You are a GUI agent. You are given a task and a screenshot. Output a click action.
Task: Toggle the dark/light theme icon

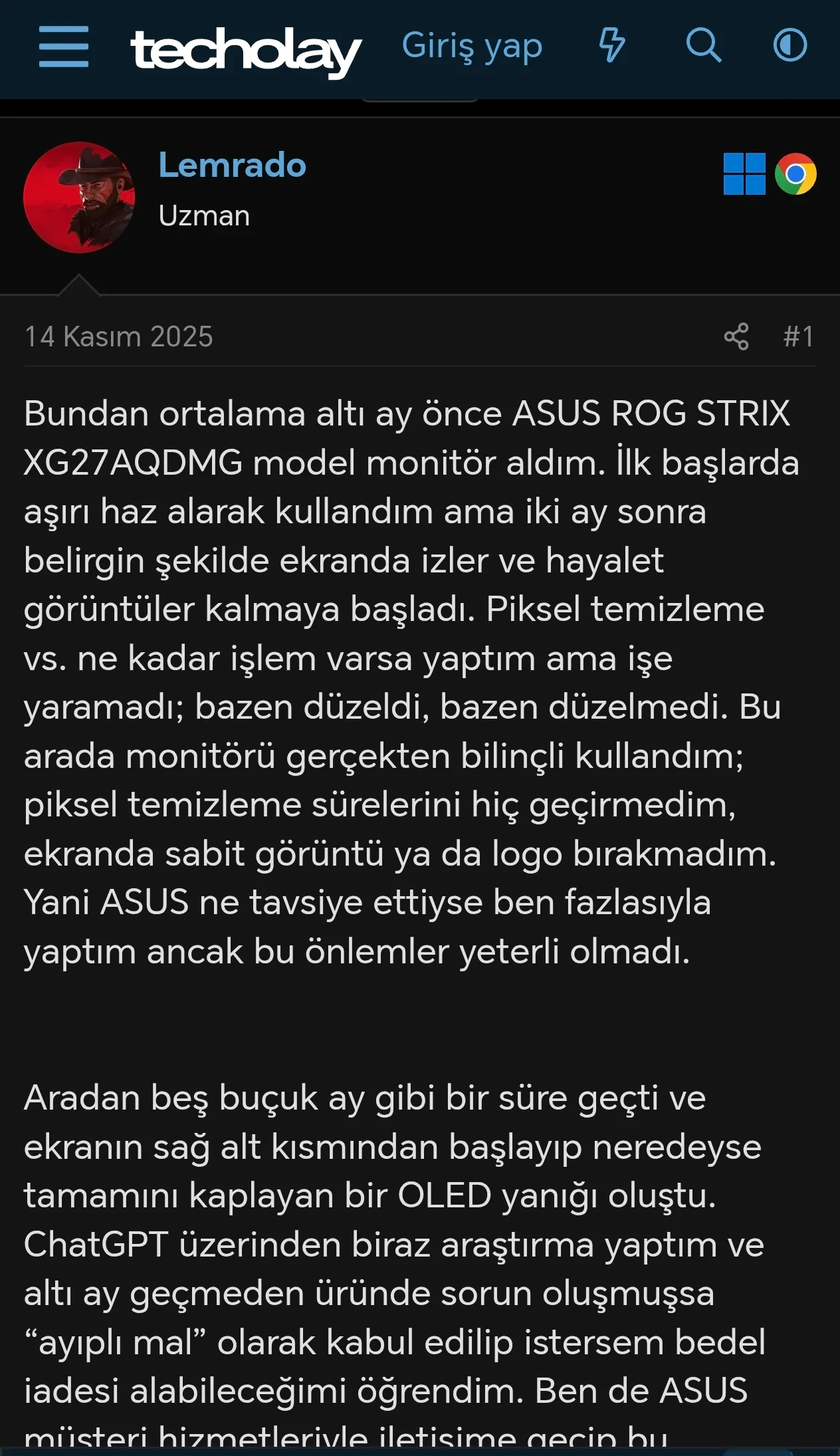790,46
